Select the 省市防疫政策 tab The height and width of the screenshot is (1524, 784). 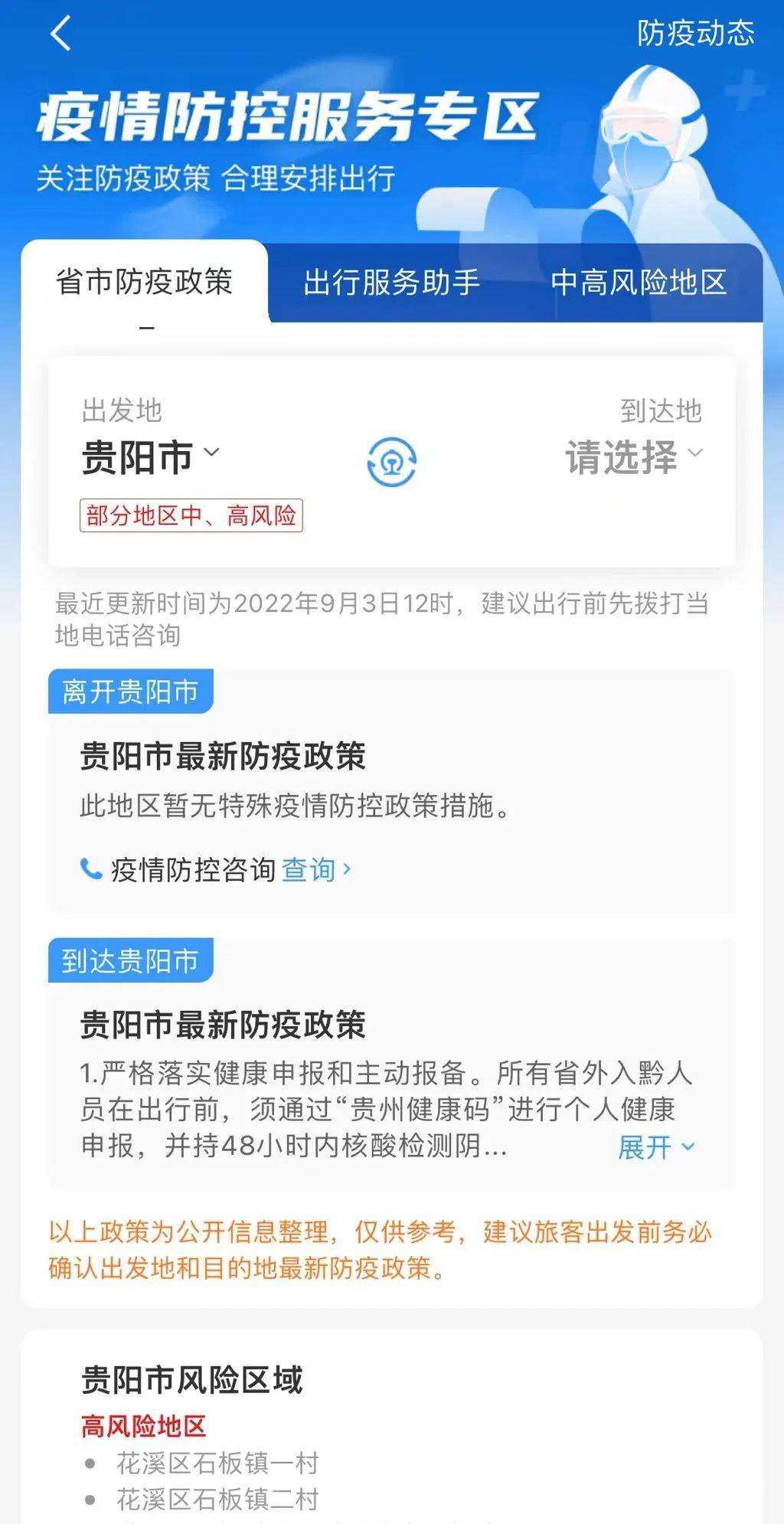pyautogui.click(x=148, y=283)
